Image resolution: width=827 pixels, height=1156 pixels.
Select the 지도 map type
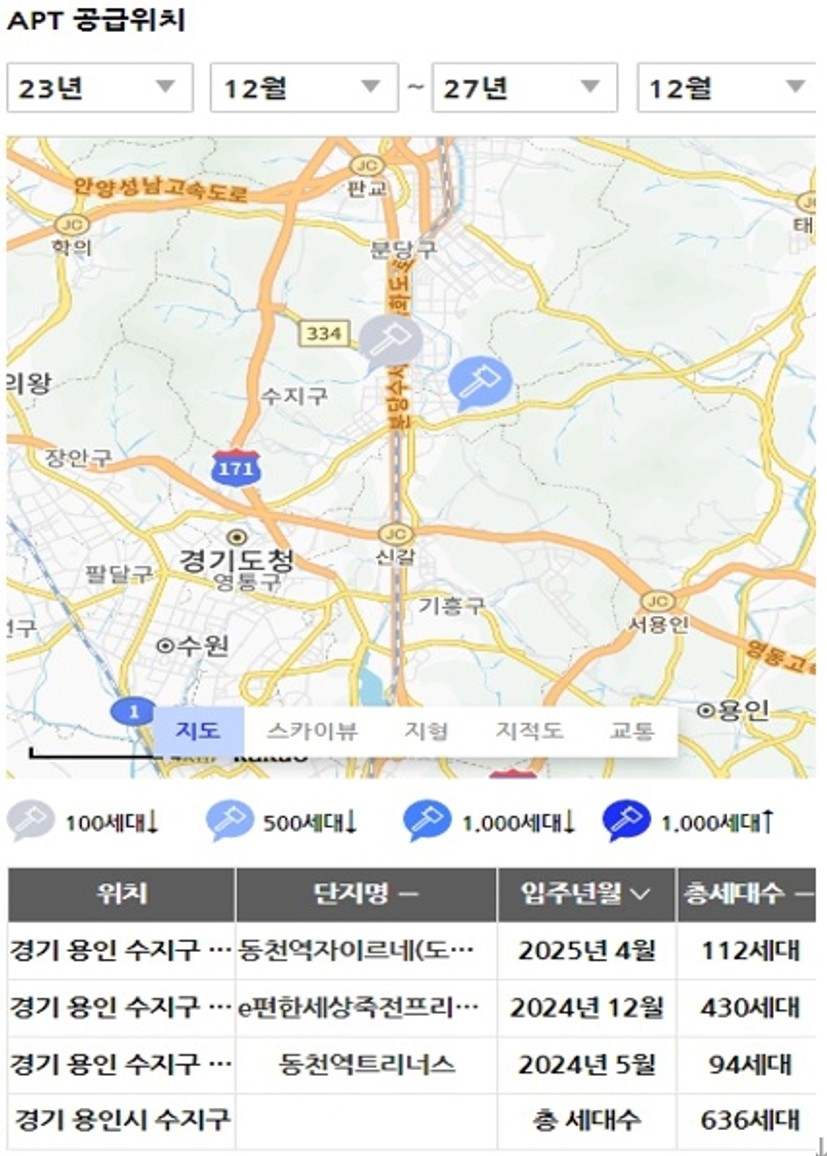(x=197, y=731)
